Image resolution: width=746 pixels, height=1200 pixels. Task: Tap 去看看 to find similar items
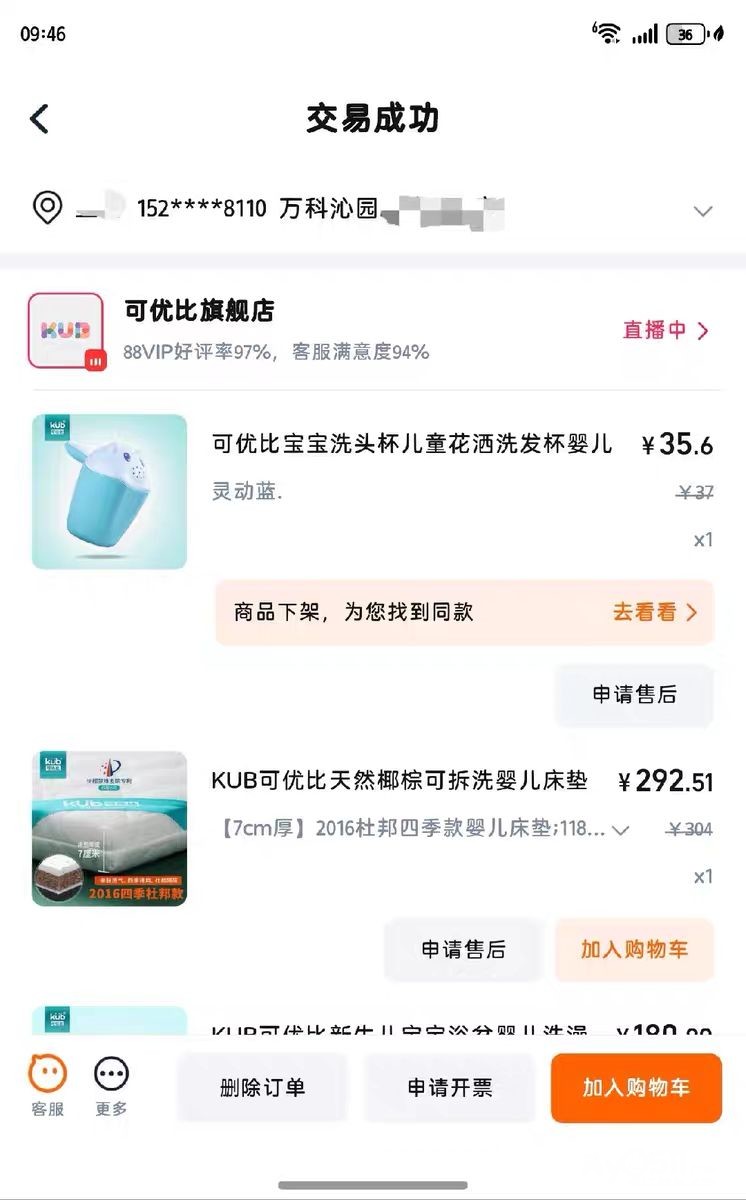655,612
